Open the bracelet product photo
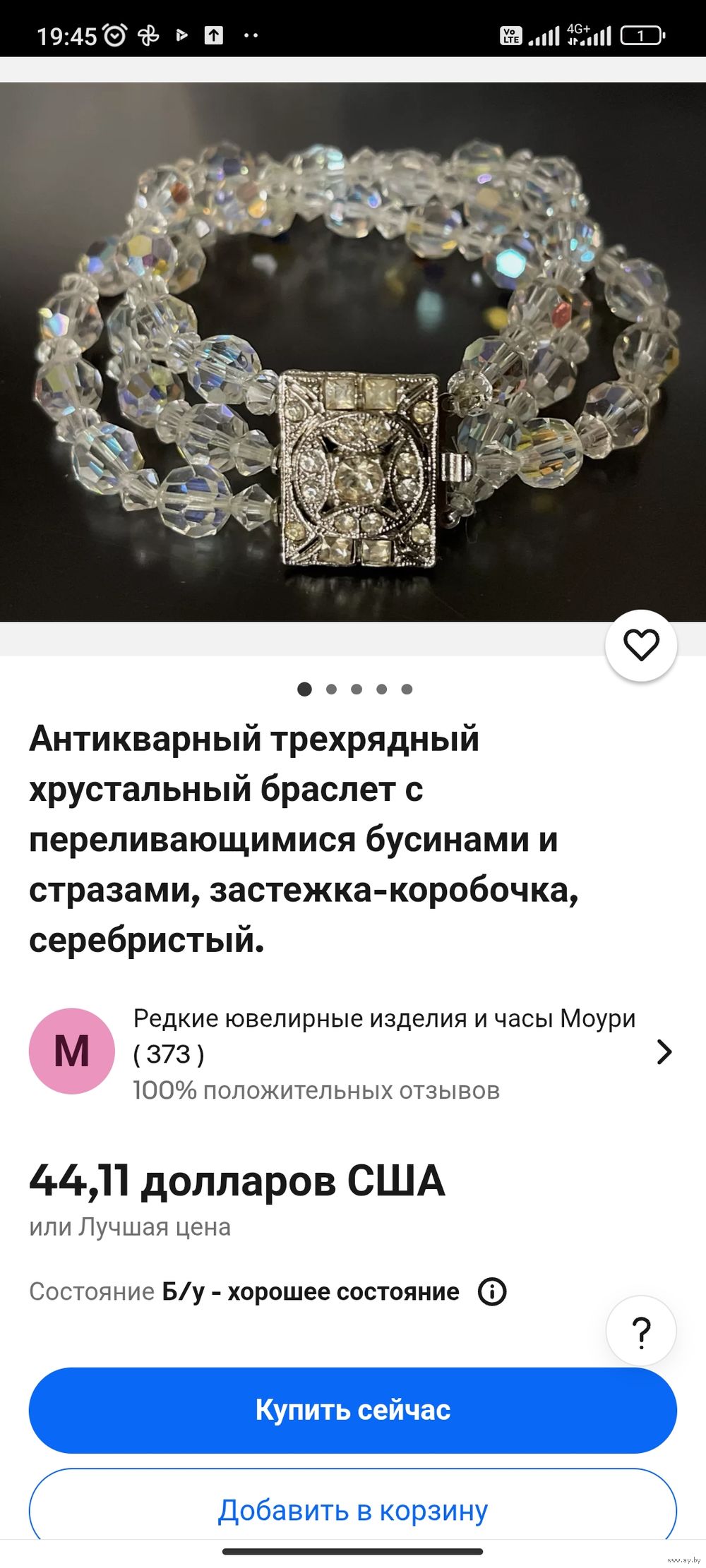Screen dimensions: 706x1568 [353, 351]
